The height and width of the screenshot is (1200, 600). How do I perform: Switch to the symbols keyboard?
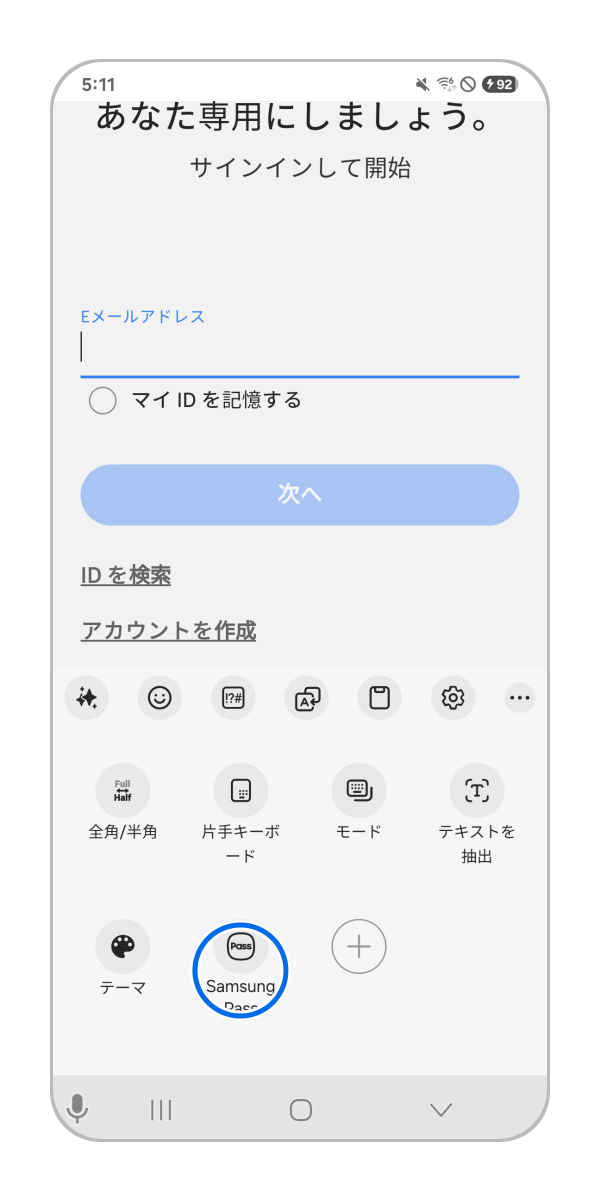233,698
